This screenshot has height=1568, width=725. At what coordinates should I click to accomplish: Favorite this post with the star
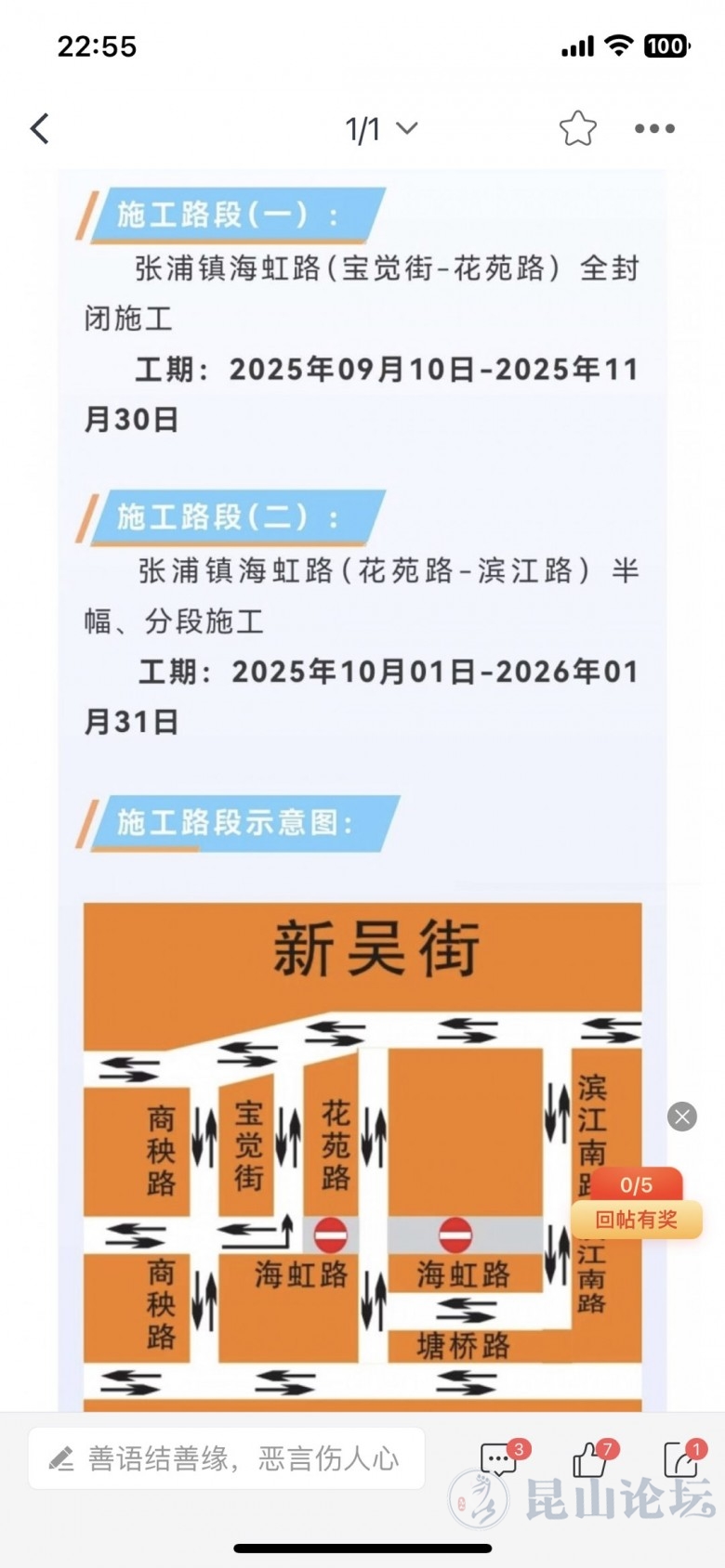click(x=577, y=129)
